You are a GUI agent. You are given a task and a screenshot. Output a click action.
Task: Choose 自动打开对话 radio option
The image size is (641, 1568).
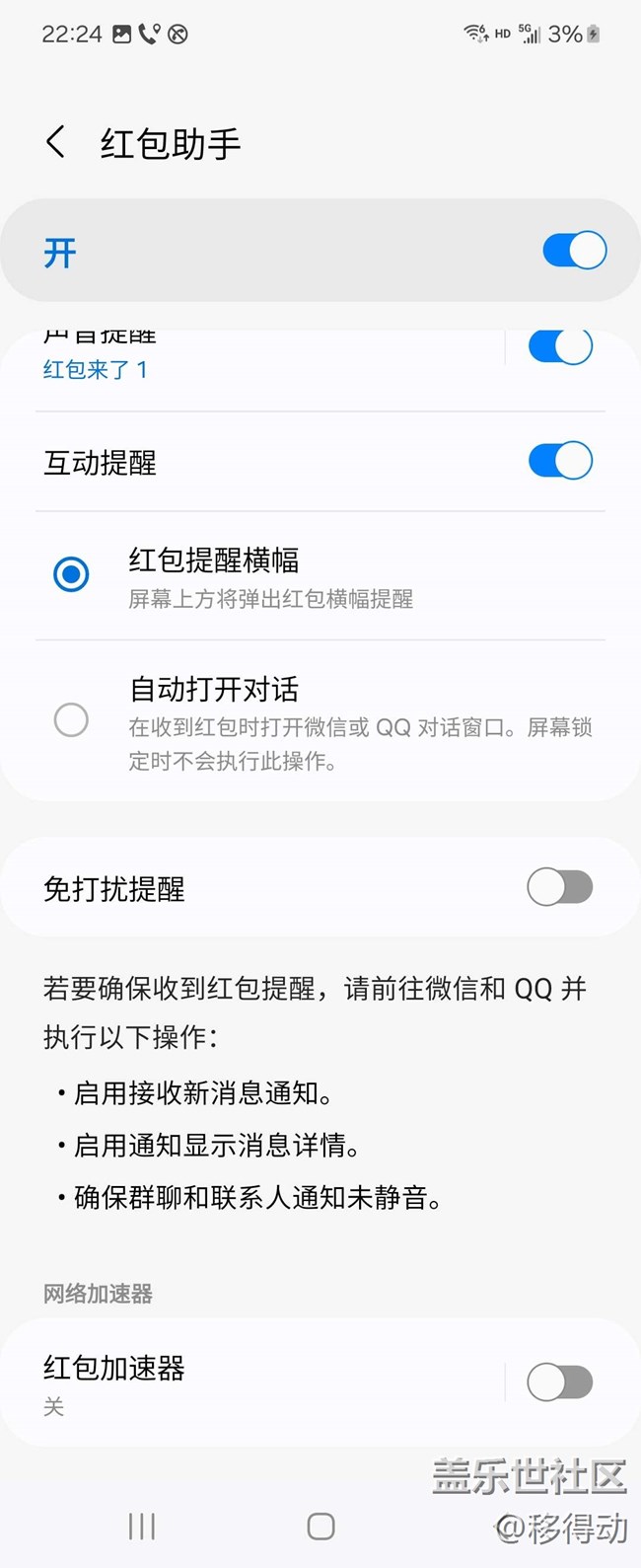click(71, 720)
